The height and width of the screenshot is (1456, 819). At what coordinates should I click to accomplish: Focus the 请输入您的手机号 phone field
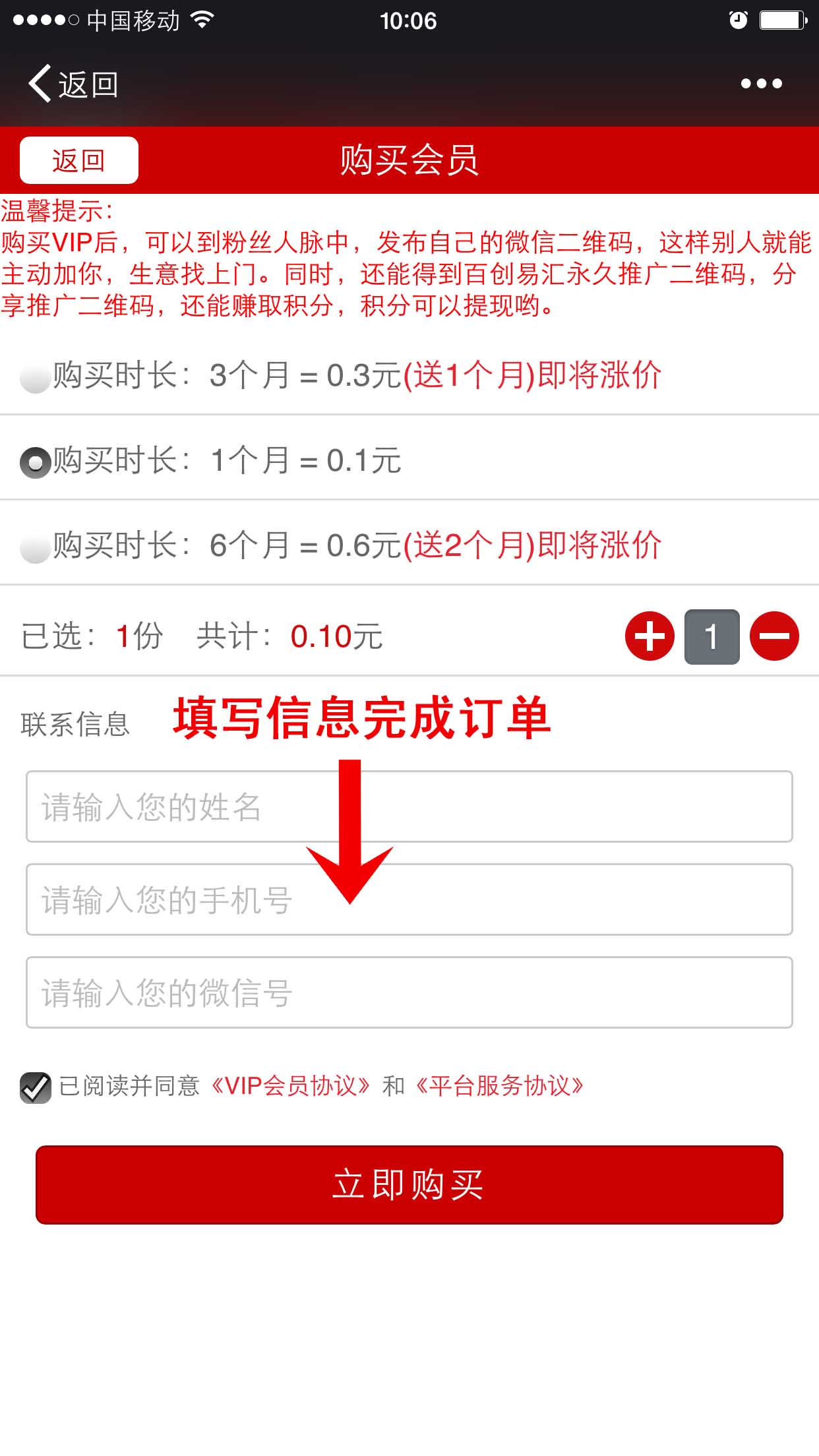click(x=409, y=899)
